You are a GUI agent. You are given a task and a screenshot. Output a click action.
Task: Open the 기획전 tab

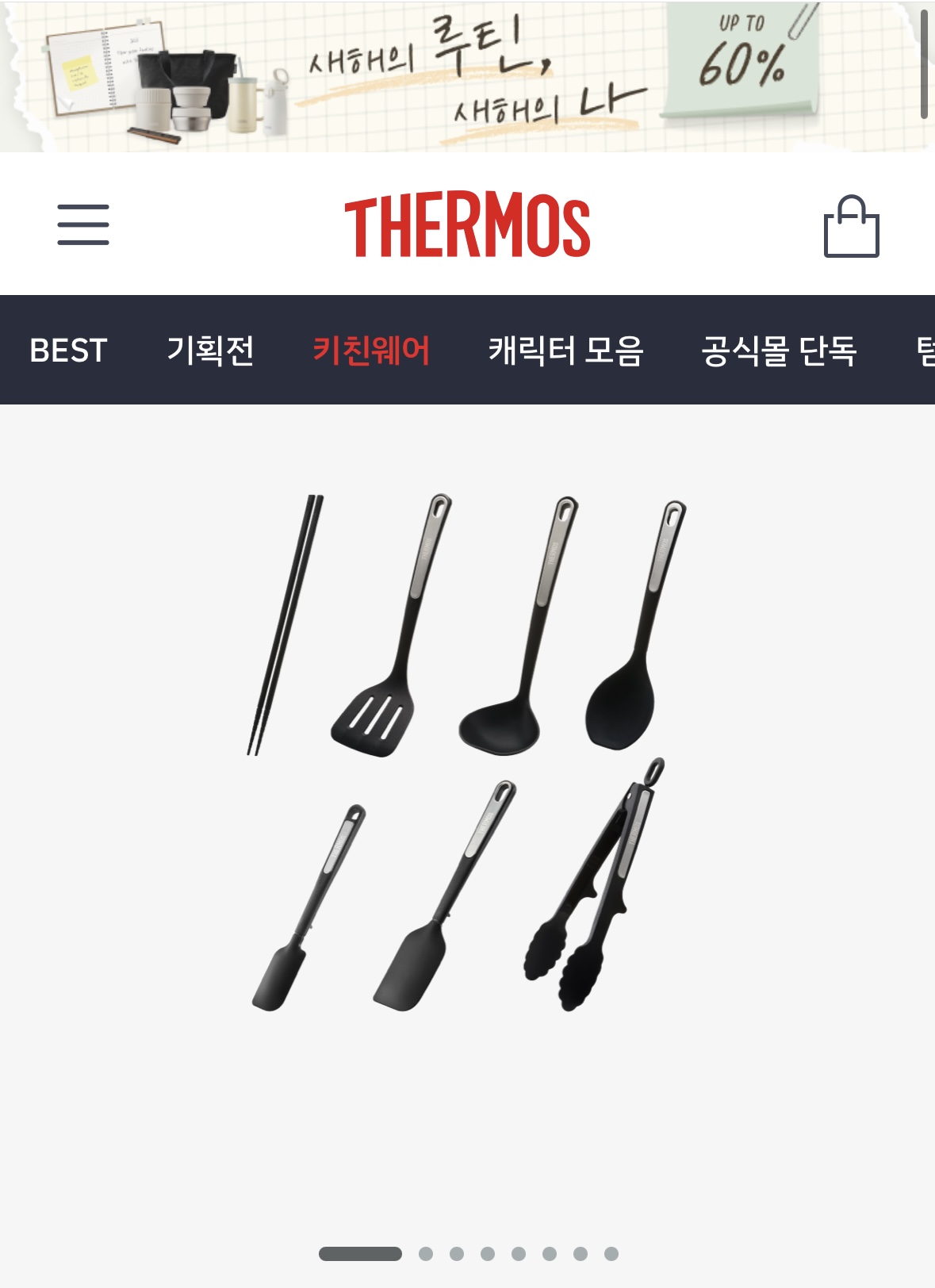pyautogui.click(x=211, y=349)
